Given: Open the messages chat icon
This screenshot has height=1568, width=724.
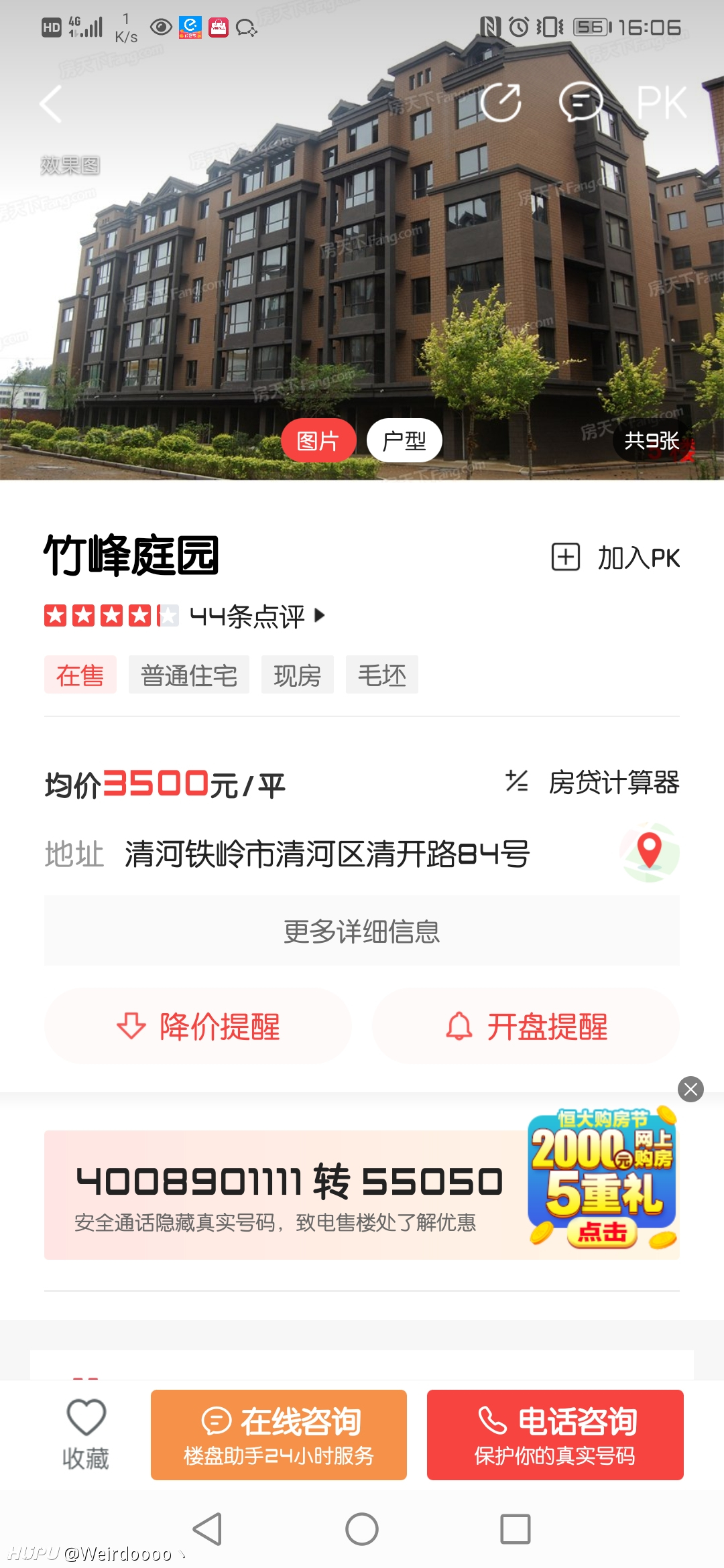Looking at the screenshot, I should pyautogui.click(x=581, y=102).
